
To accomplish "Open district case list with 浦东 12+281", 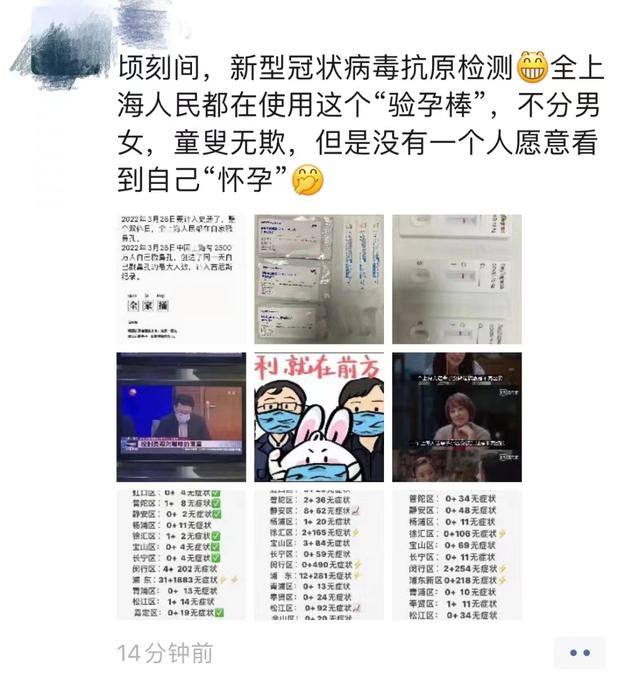I will pyautogui.click(x=317, y=552).
